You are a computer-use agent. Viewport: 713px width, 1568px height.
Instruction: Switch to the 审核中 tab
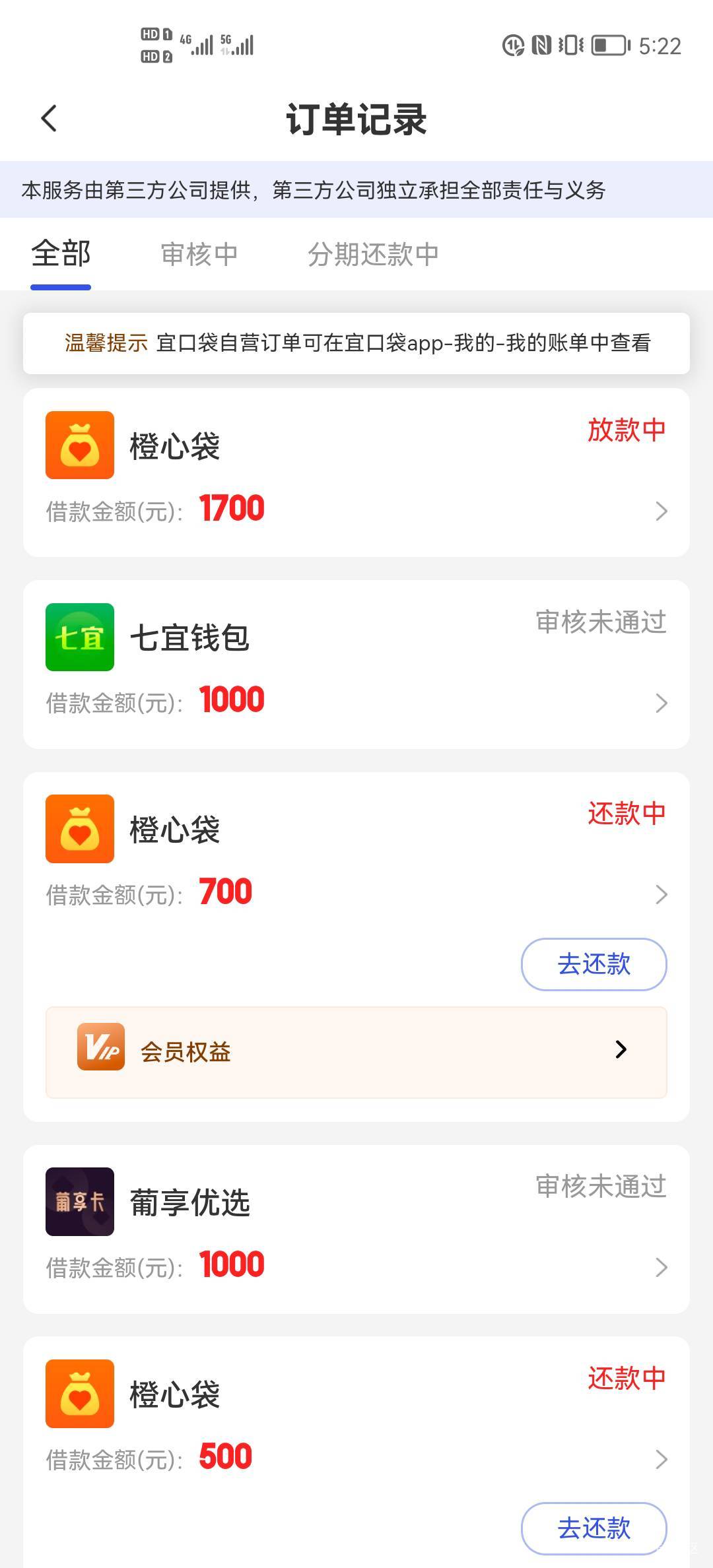point(199,254)
